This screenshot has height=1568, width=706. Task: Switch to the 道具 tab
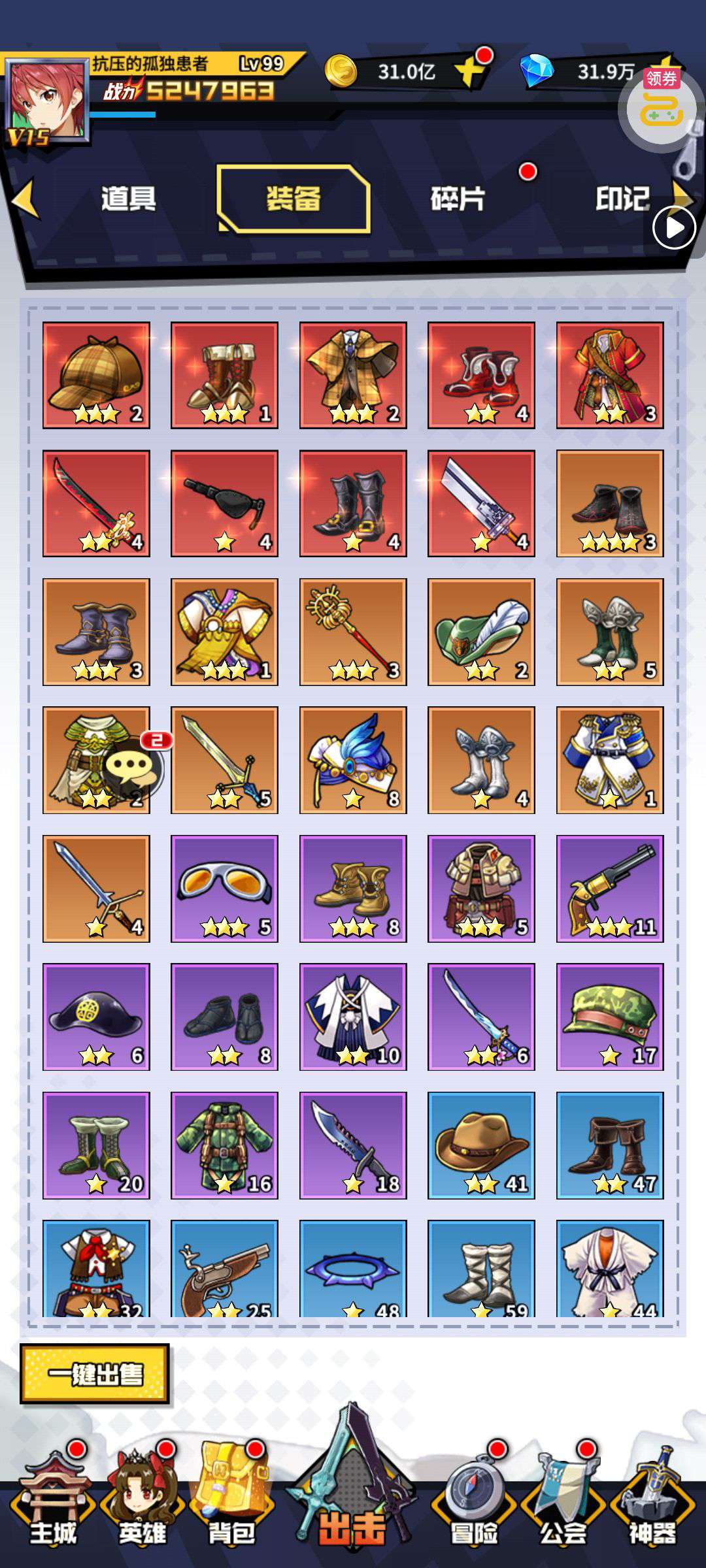coord(128,199)
